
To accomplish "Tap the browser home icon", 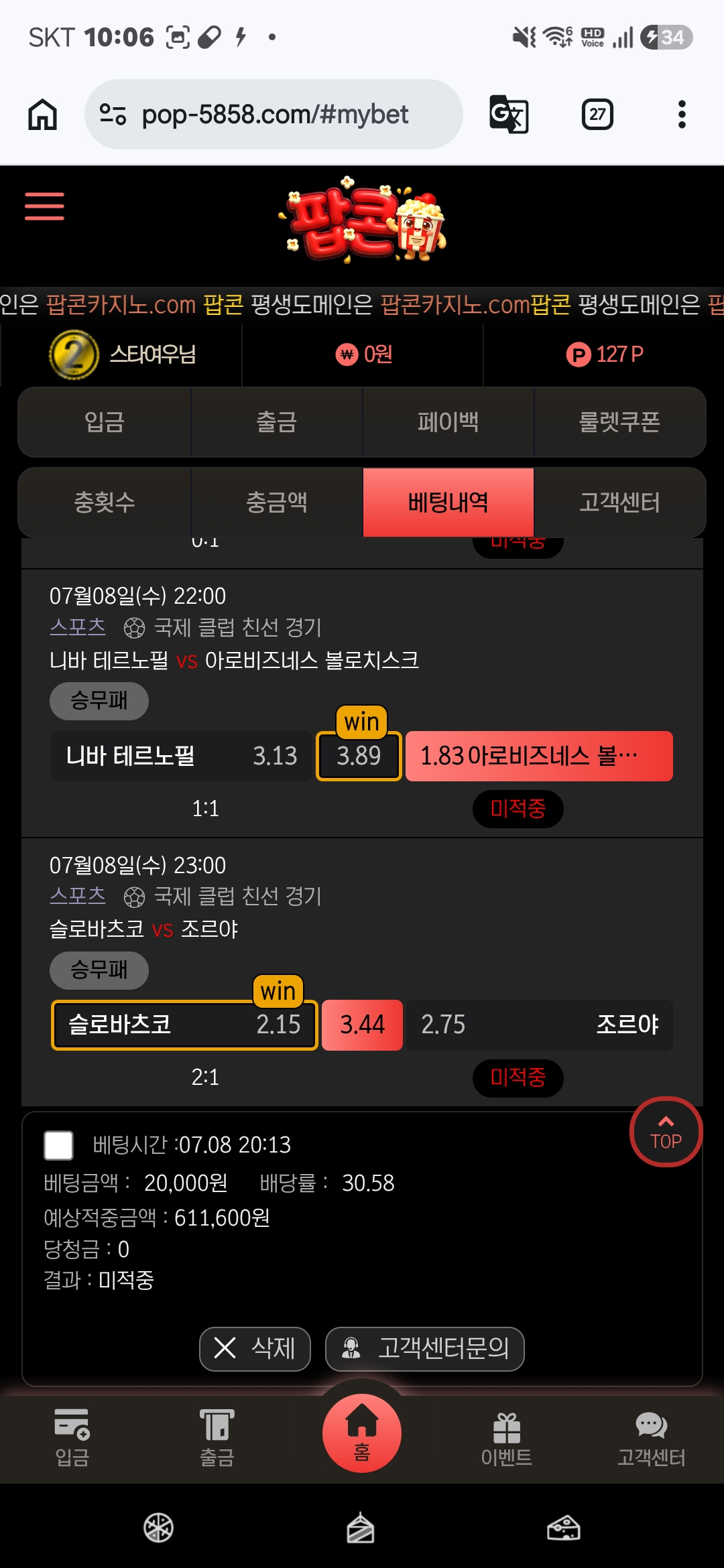I will [x=42, y=115].
